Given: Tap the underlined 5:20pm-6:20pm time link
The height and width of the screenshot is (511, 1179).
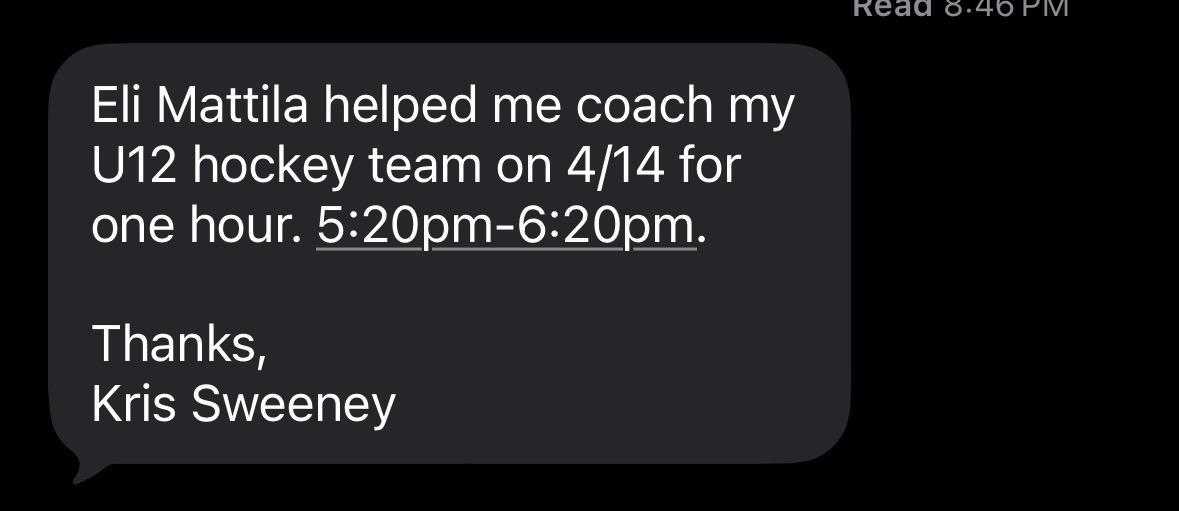Looking at the screenshot, I should tap(505, 227).
